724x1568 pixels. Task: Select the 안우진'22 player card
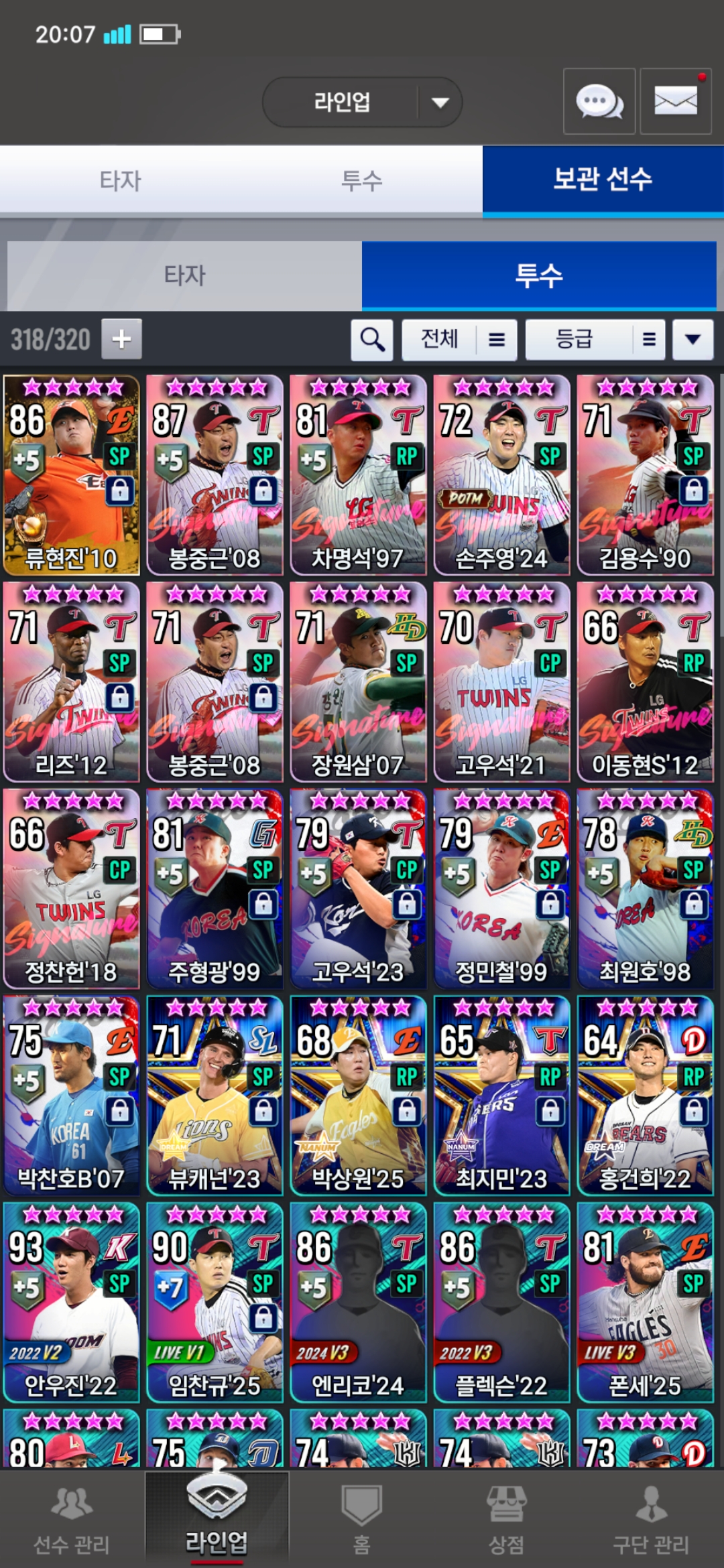pyautogui.click(x=72, y=1302)
